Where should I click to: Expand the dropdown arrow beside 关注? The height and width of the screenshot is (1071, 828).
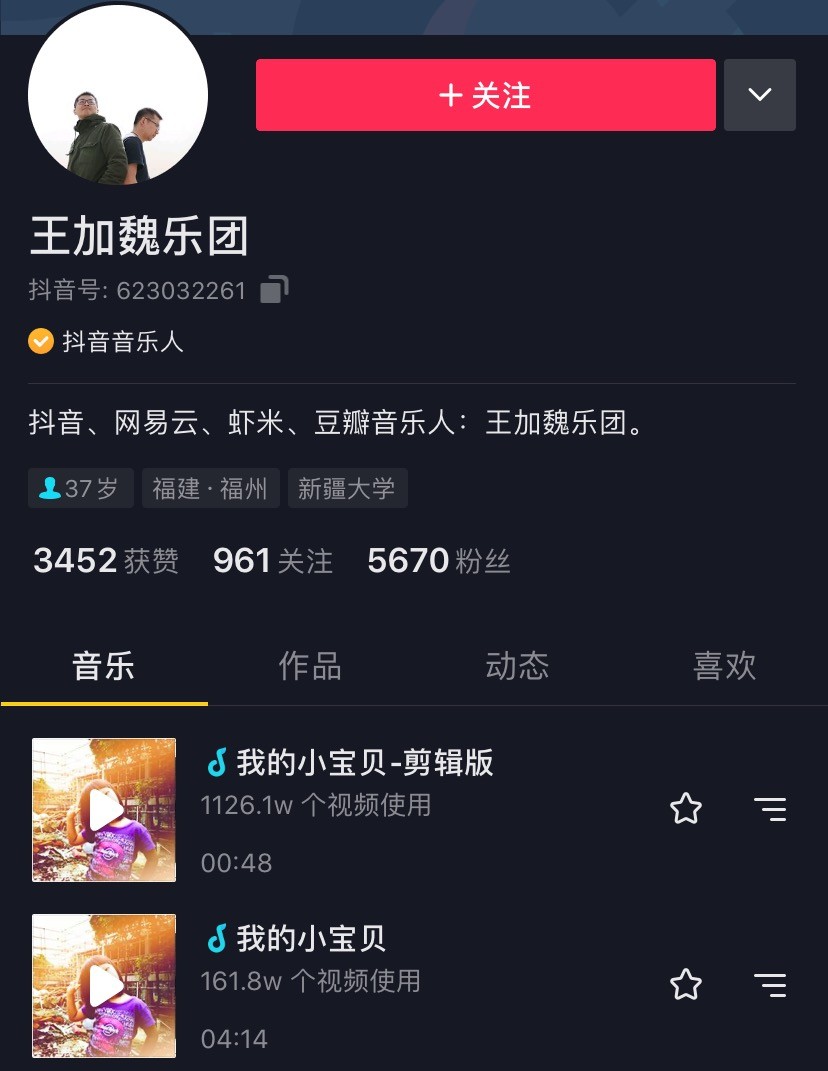(759, 95)
